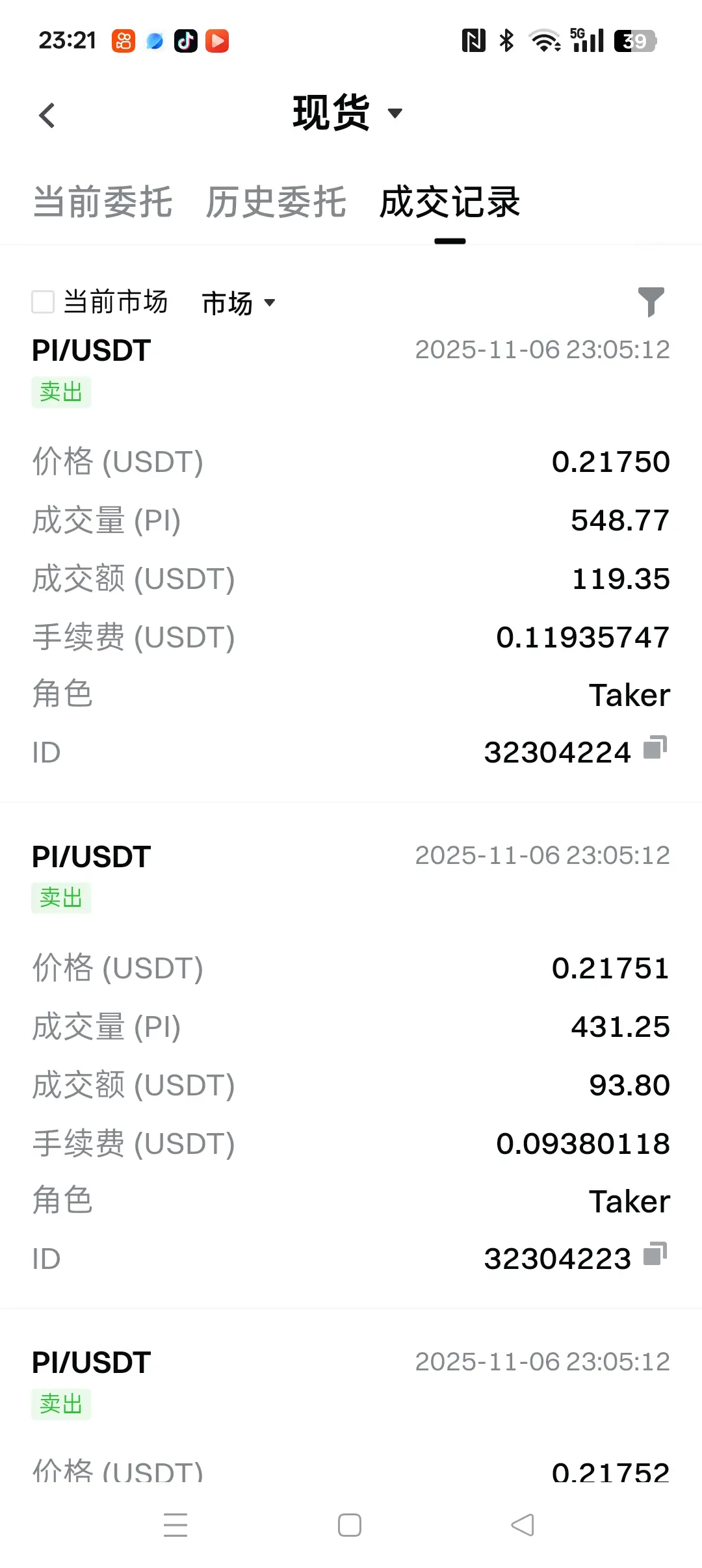The width and height of the screenshot is (702, 1568).
Task: Switch to the 历史委托 tab
Action: point(276,202)
